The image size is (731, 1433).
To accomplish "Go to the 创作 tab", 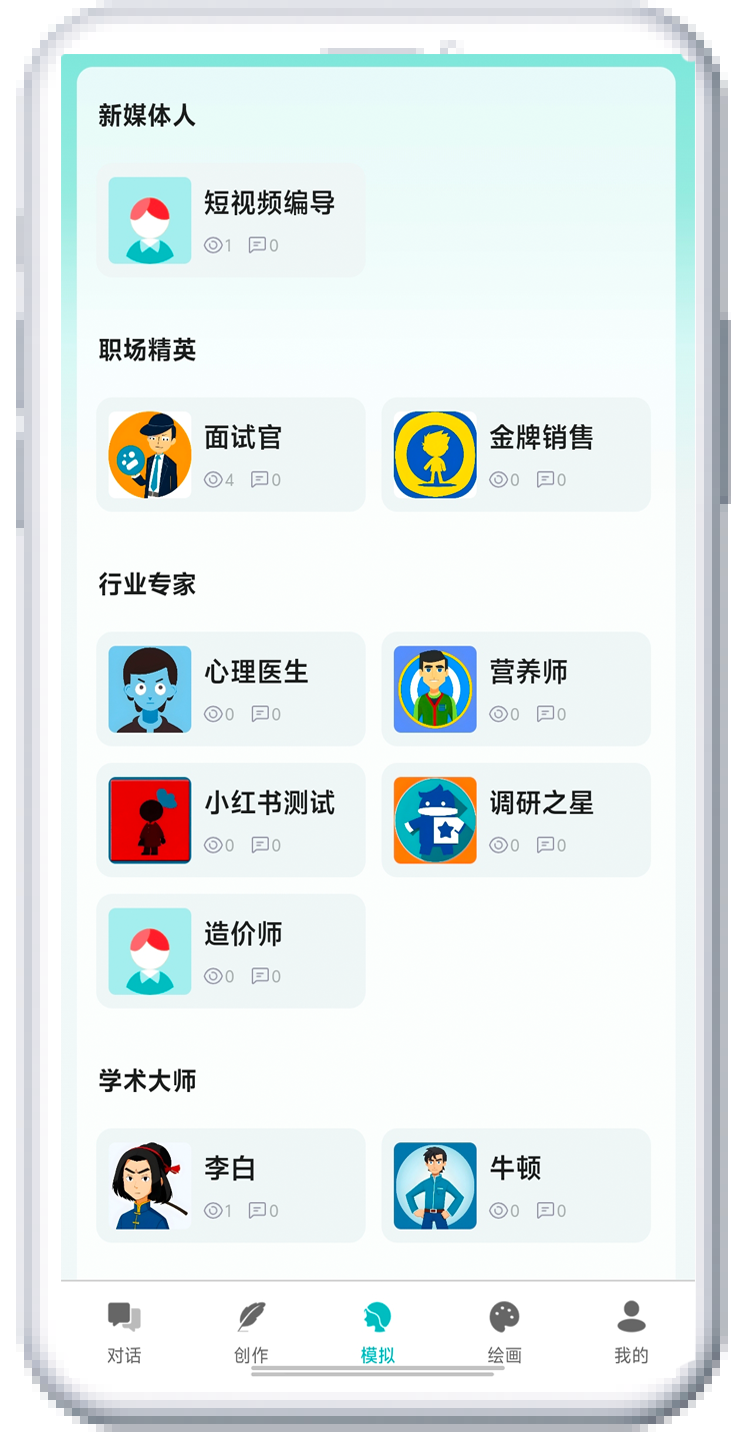I will click(x=251, y=1332).
